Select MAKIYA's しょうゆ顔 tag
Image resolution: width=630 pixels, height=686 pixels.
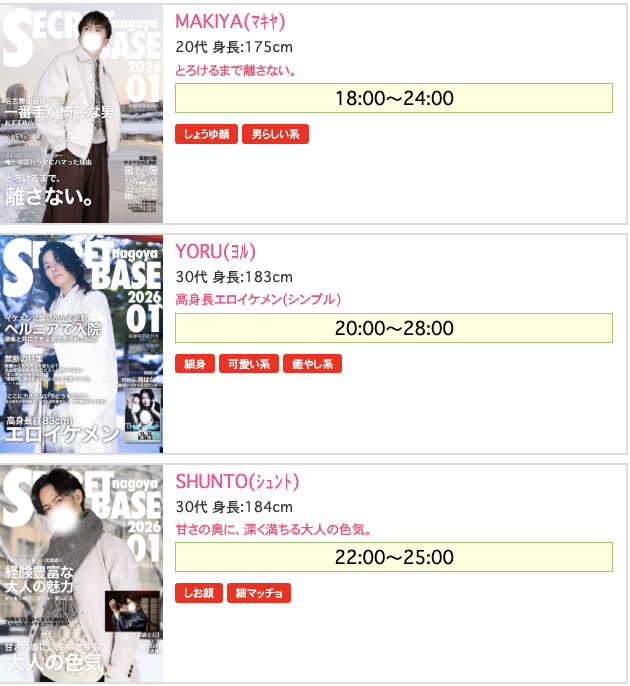(x=207, y=134)
